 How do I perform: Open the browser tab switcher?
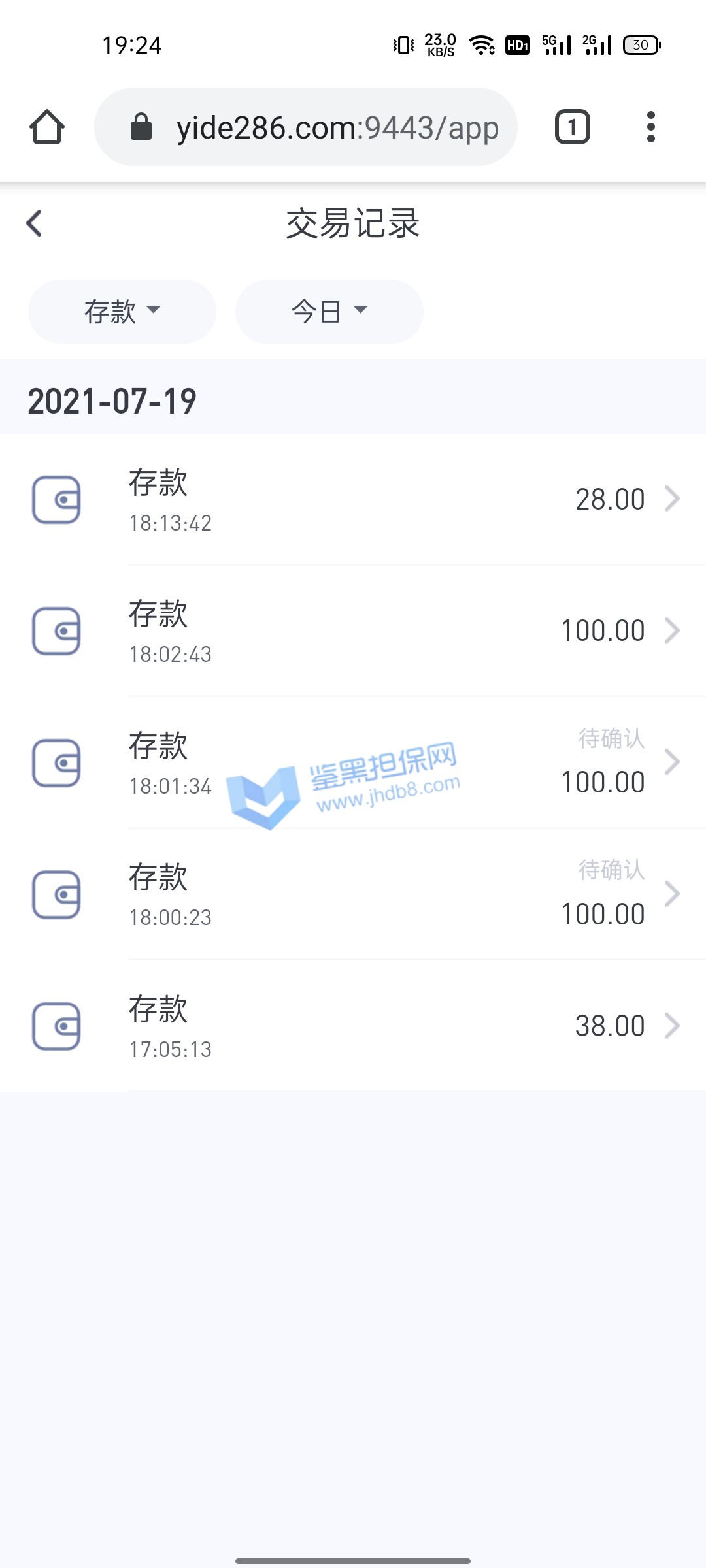click(x=572, y=127)
